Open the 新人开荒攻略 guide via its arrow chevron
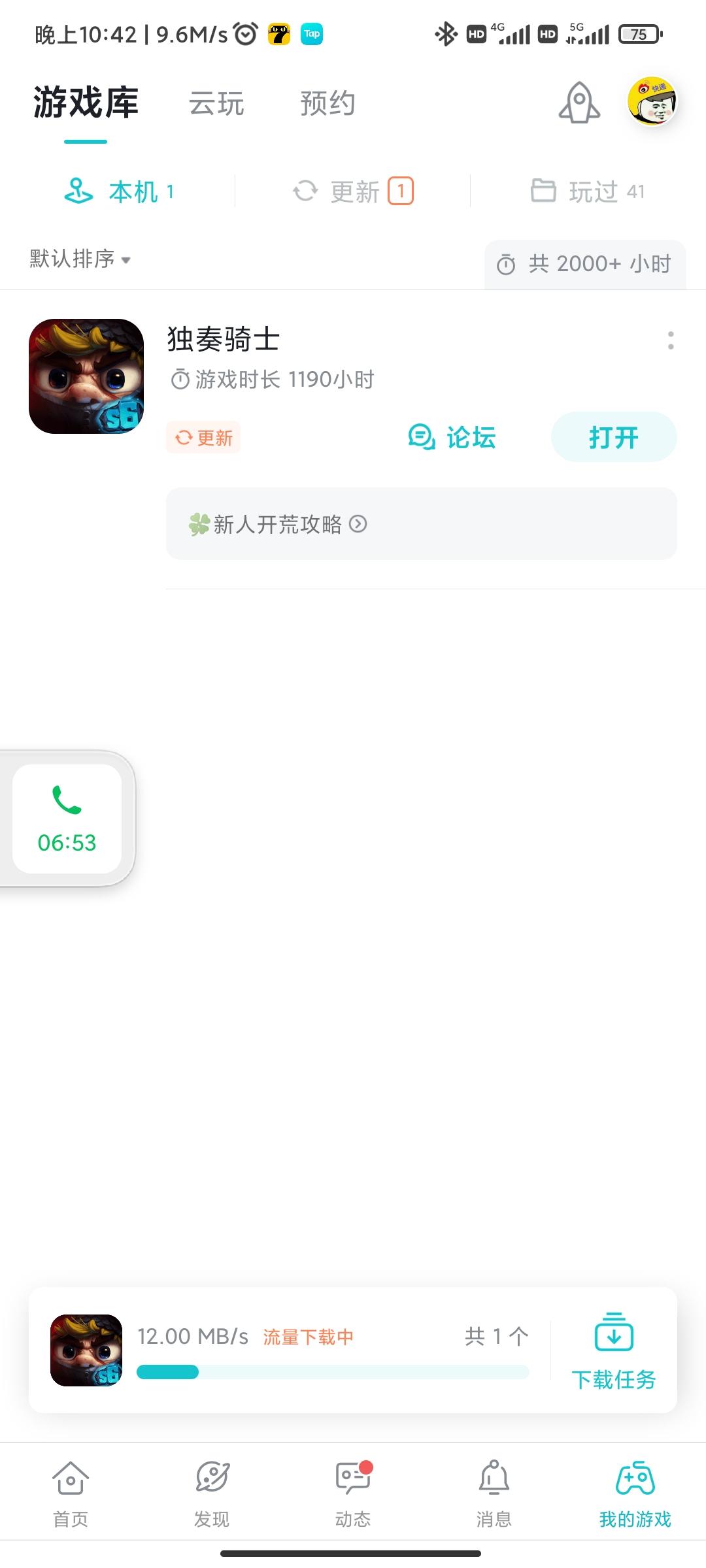 [x=360, y=524]
